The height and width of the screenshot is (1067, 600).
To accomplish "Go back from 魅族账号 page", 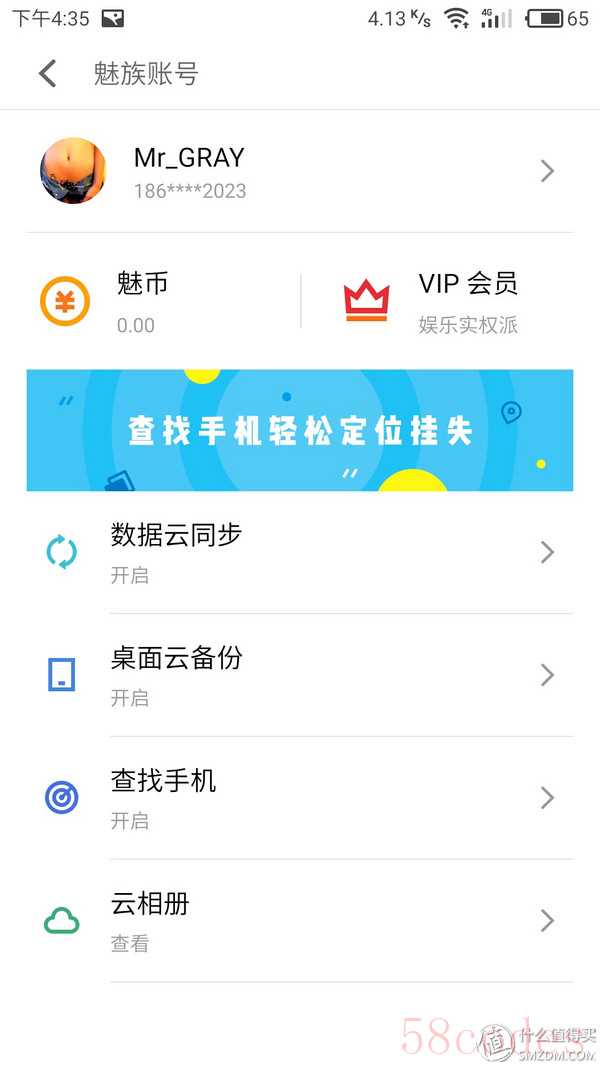I will coord(47,73).
